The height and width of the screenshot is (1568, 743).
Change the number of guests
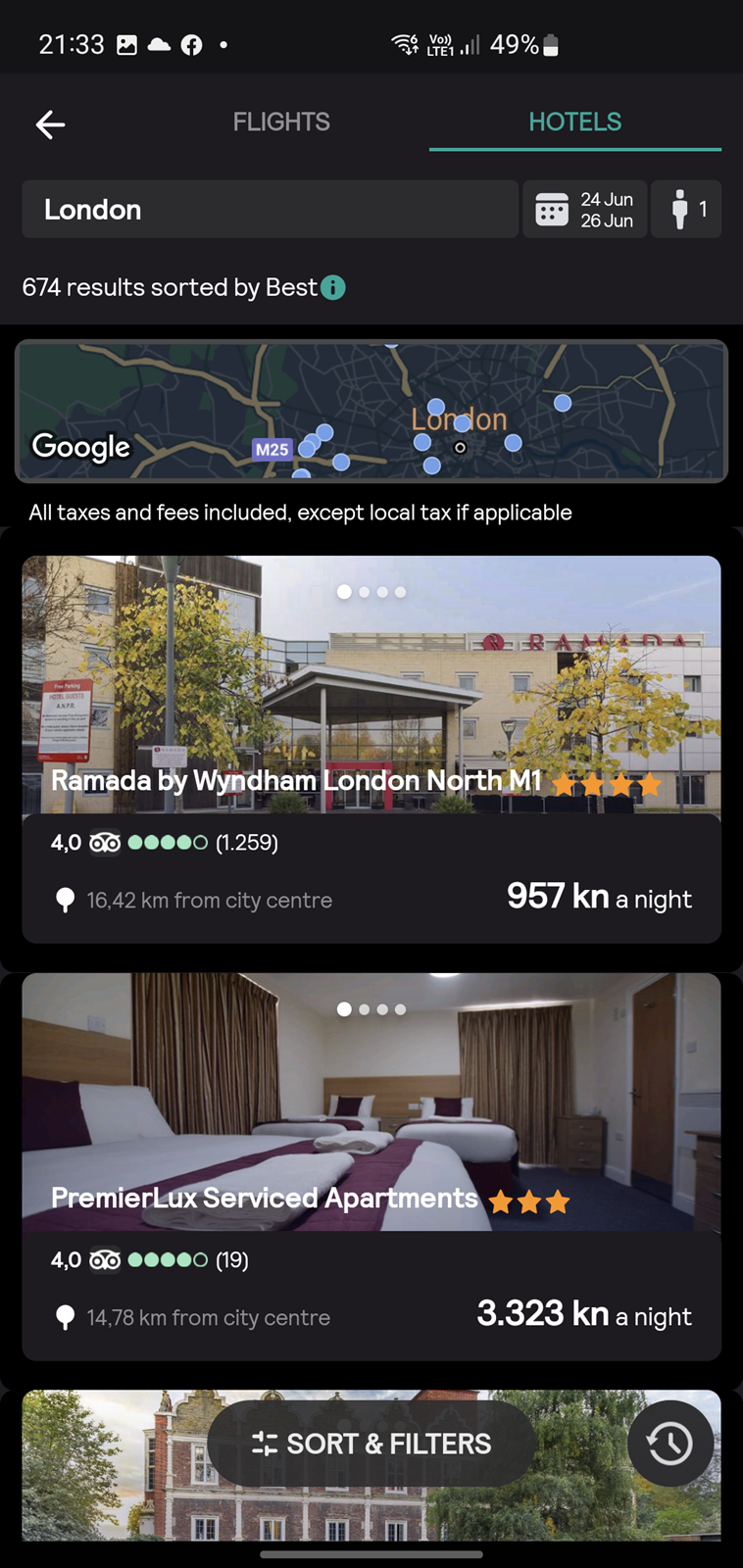click(686, 209)
